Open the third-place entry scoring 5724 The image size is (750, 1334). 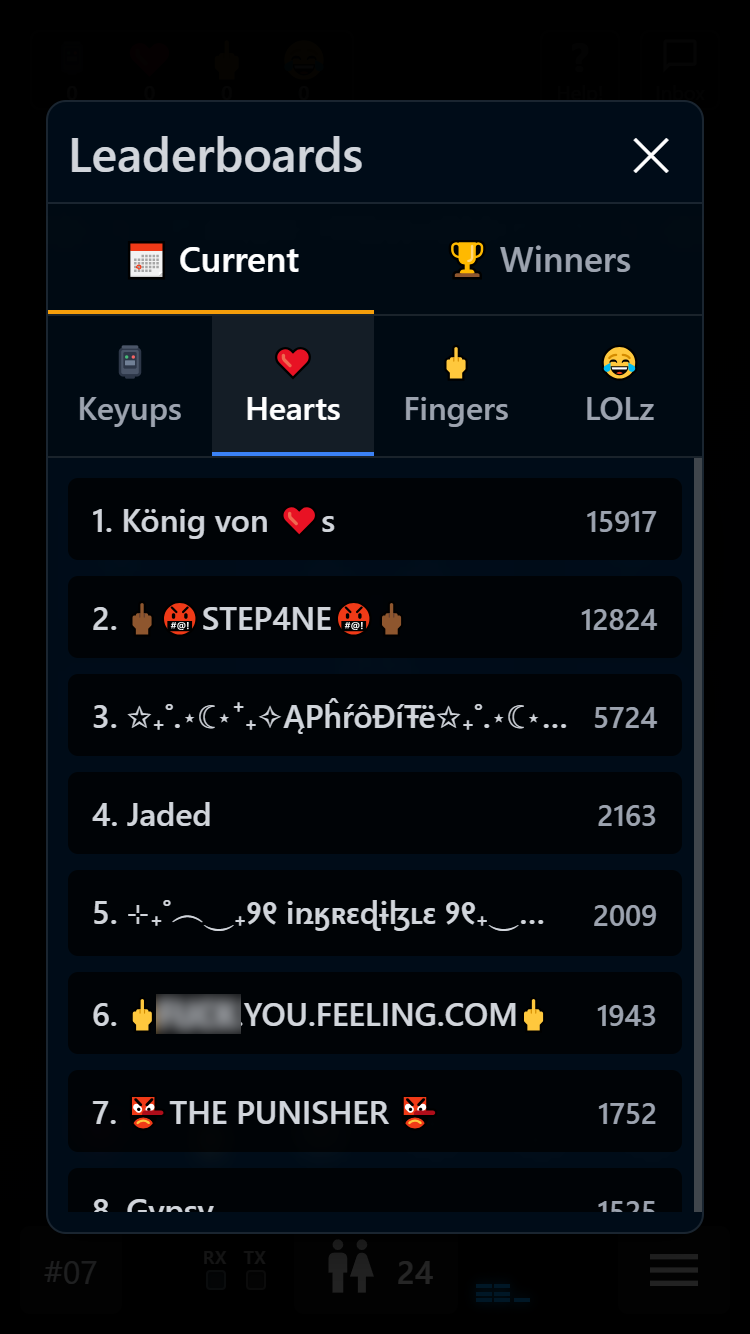click(x=374, y=716)
